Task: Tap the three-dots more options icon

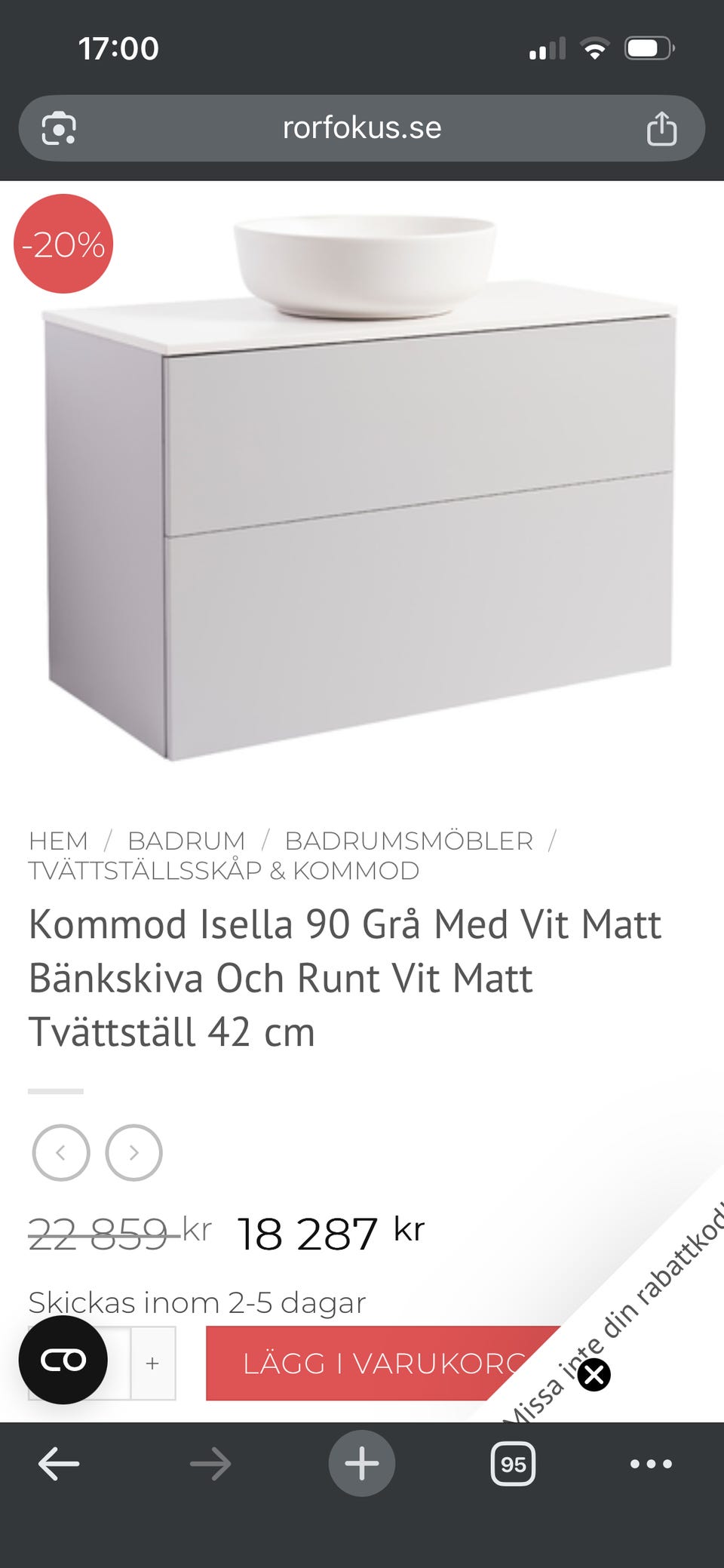Action: [650, 1464]
